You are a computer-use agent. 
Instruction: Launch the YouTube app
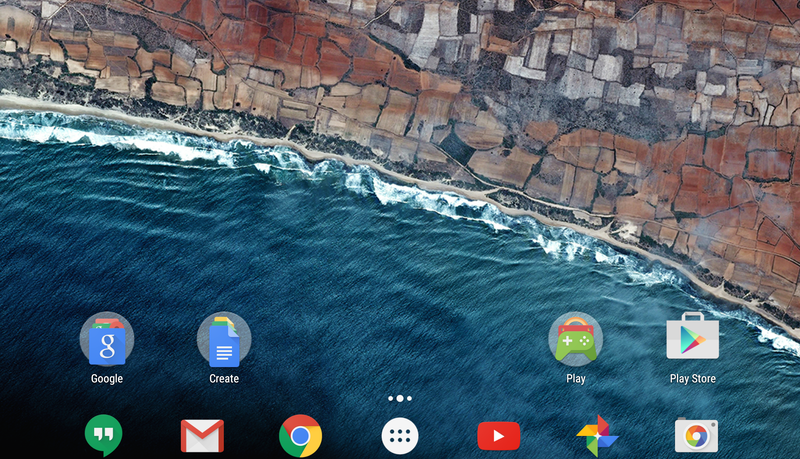click(x=498, y=436)
